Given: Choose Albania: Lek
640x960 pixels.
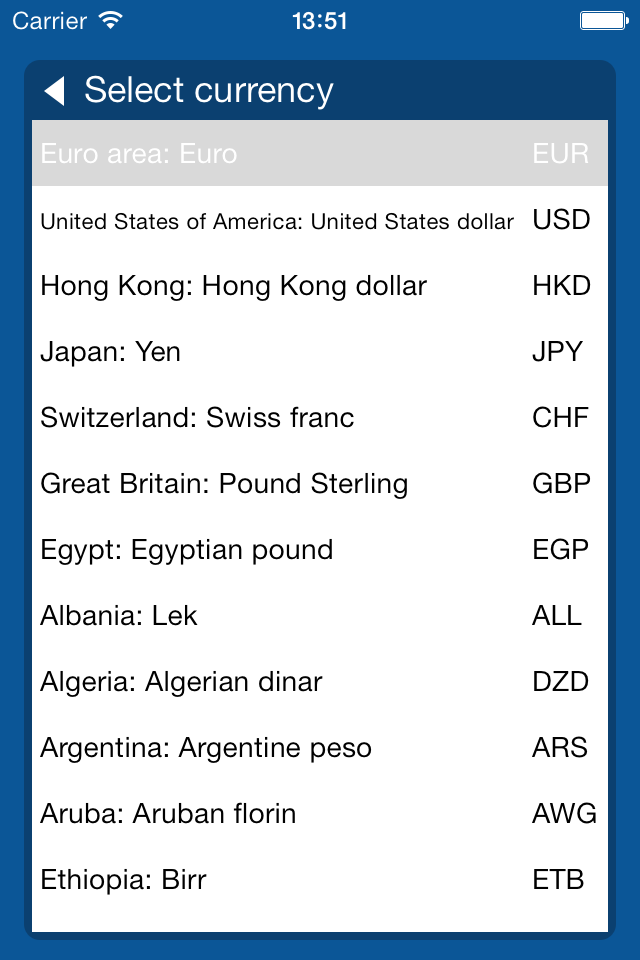Looking at the screenshot, I should pos(319,616).
